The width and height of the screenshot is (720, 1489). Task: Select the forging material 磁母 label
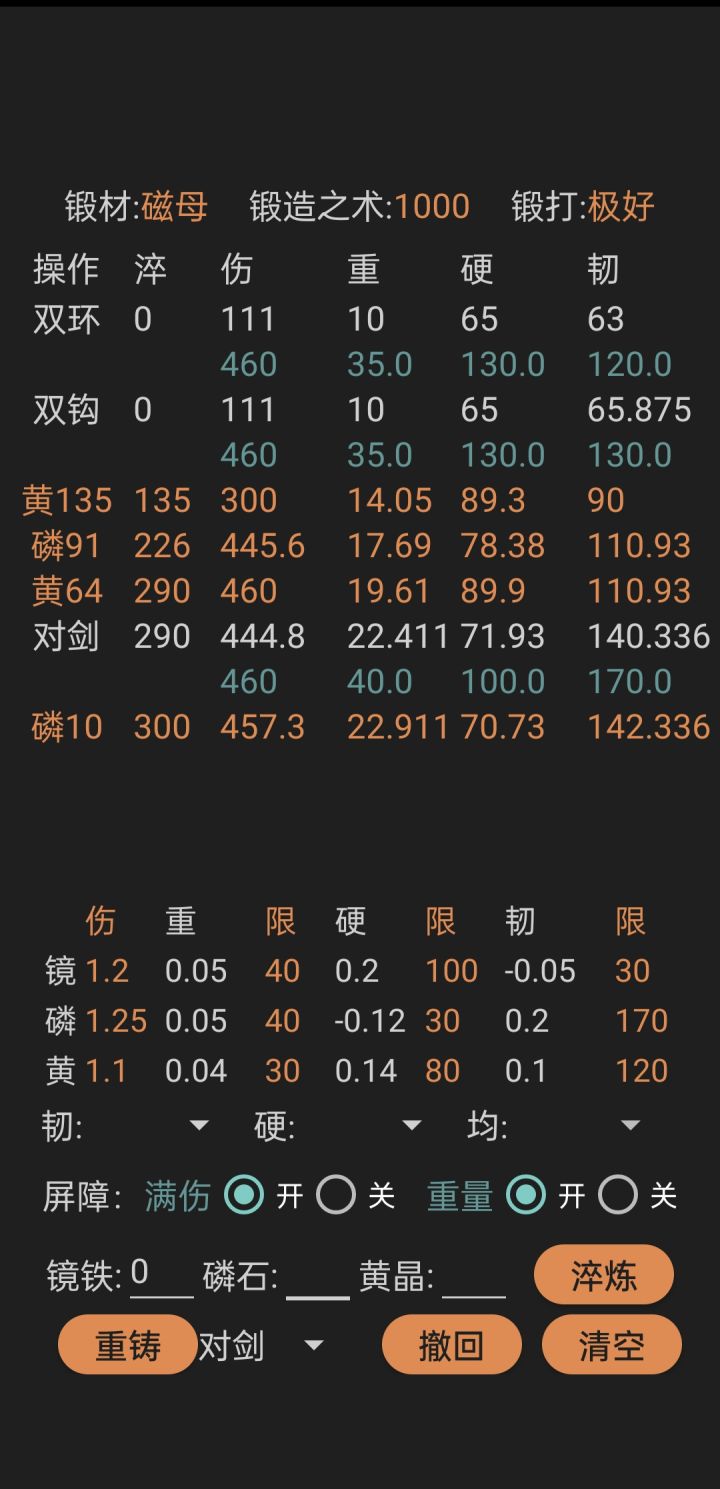click(x=172, y=205)
